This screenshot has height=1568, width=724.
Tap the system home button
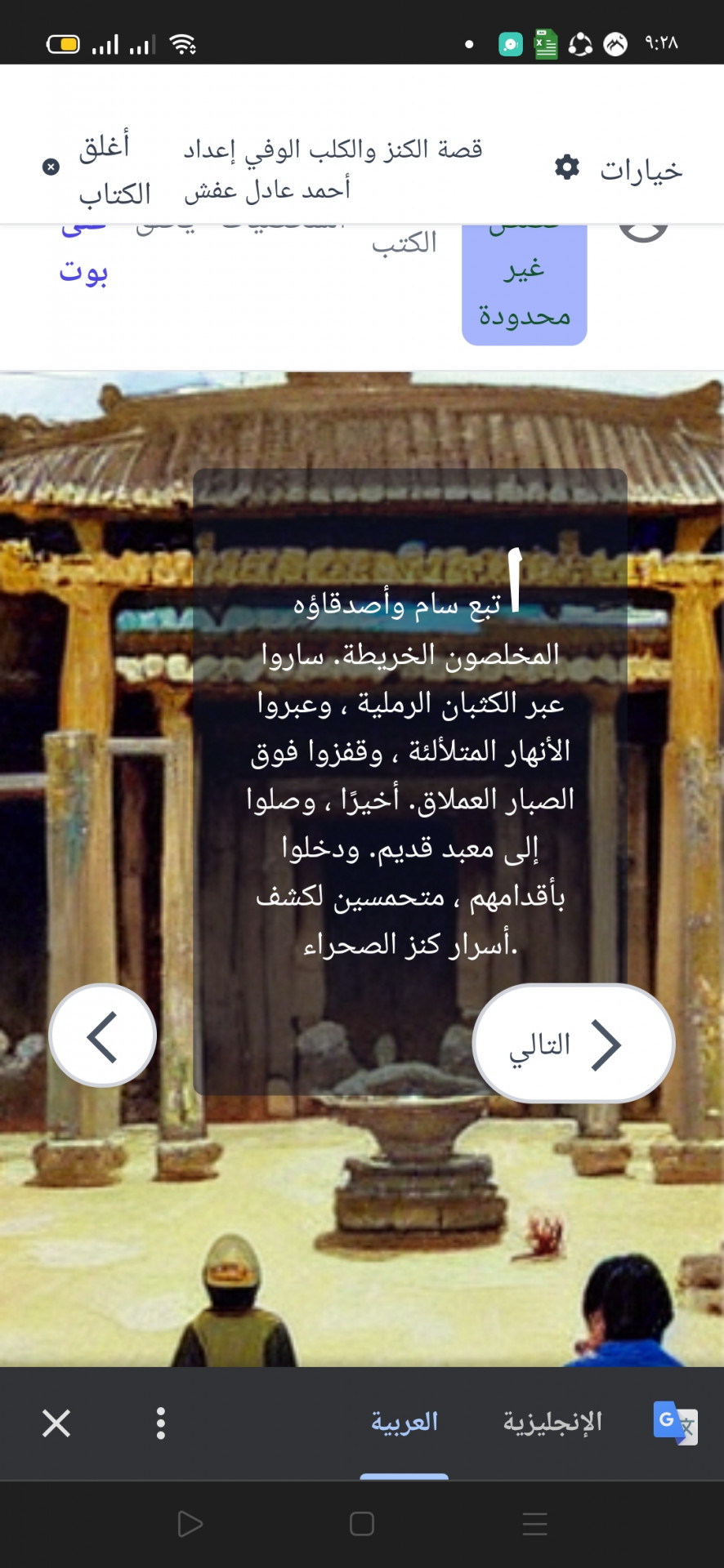(362, 1524)
